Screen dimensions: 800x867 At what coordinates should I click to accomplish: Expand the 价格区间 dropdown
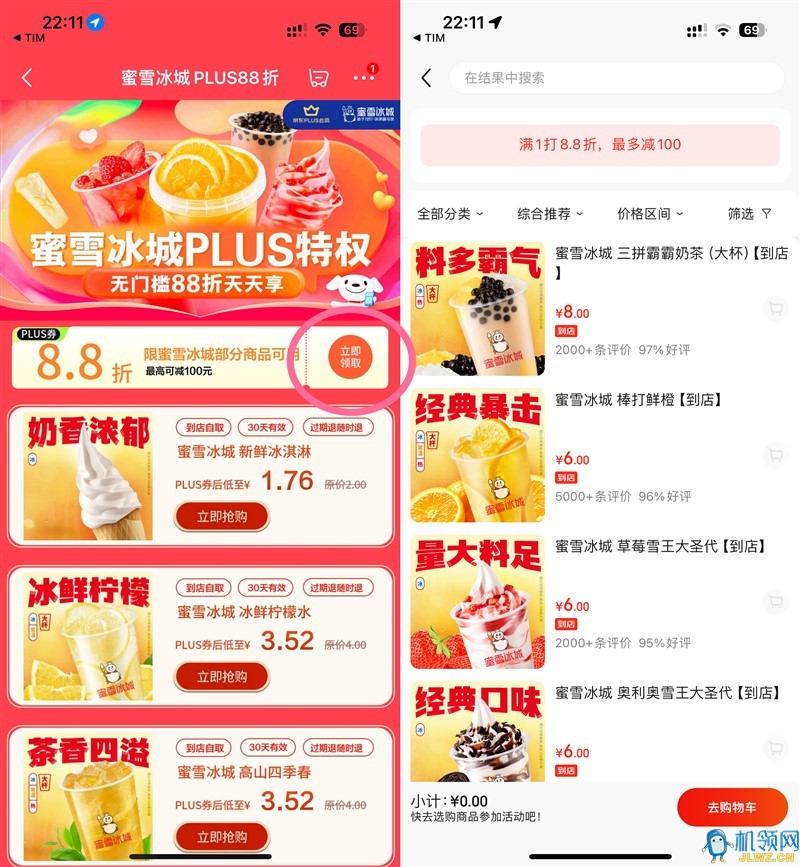[x=650, y=214]
